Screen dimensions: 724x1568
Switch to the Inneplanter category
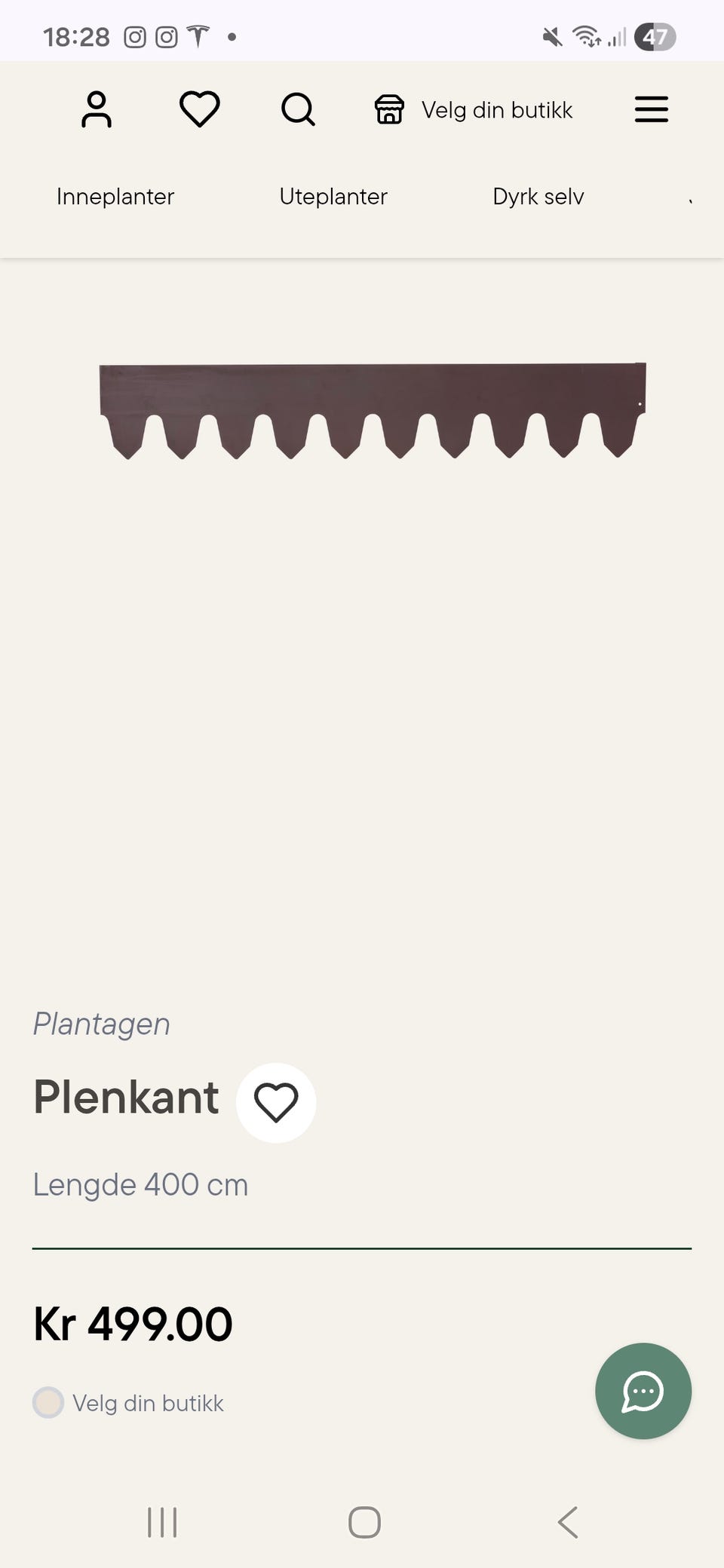click(115, 197)
